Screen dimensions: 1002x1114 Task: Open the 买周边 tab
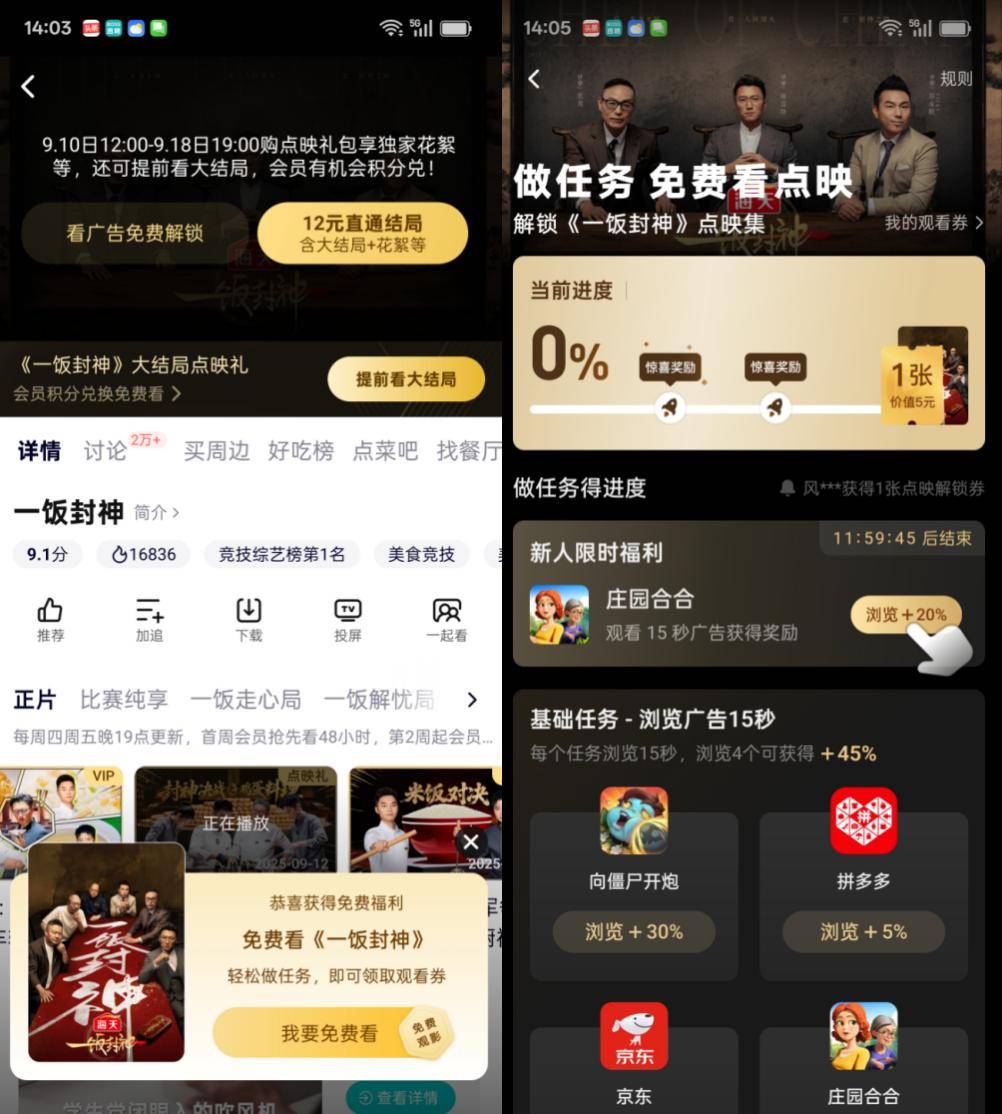tap(216, 451)
